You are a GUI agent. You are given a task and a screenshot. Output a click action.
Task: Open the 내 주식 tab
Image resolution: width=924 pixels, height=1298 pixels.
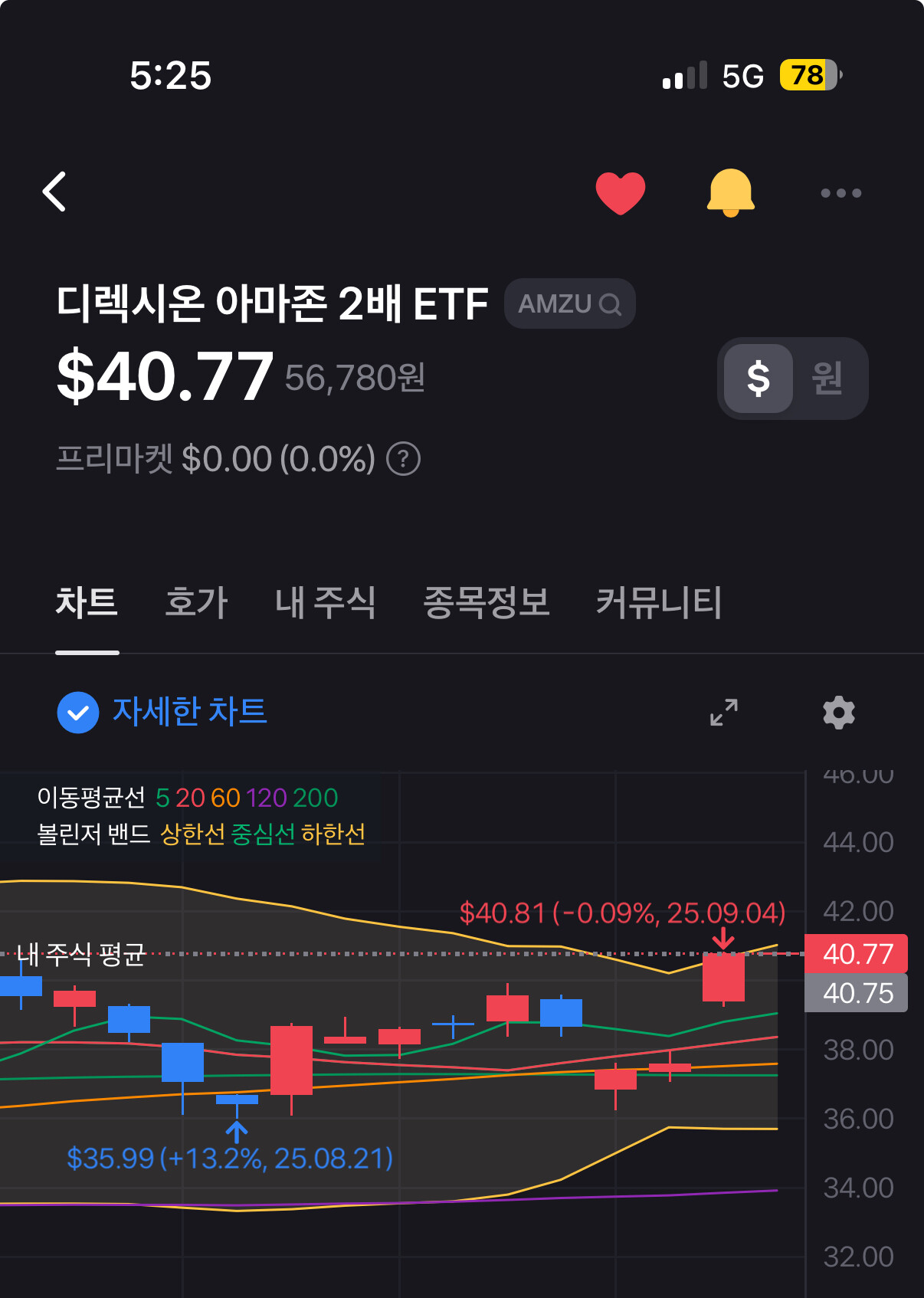click(x=325, y=602)
